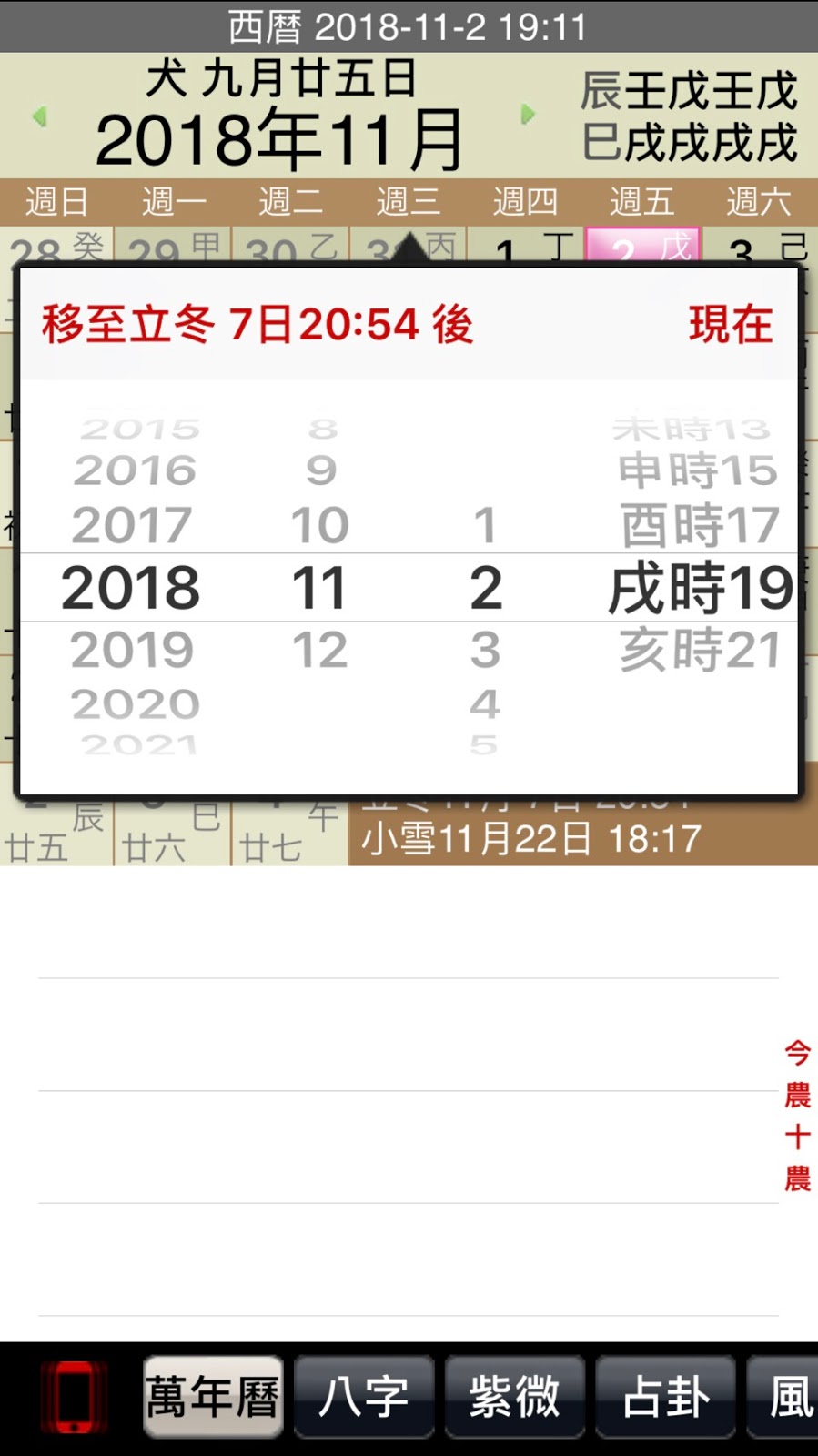Open the red phone icon
818x1456 pixels.
coord(75,1397)
